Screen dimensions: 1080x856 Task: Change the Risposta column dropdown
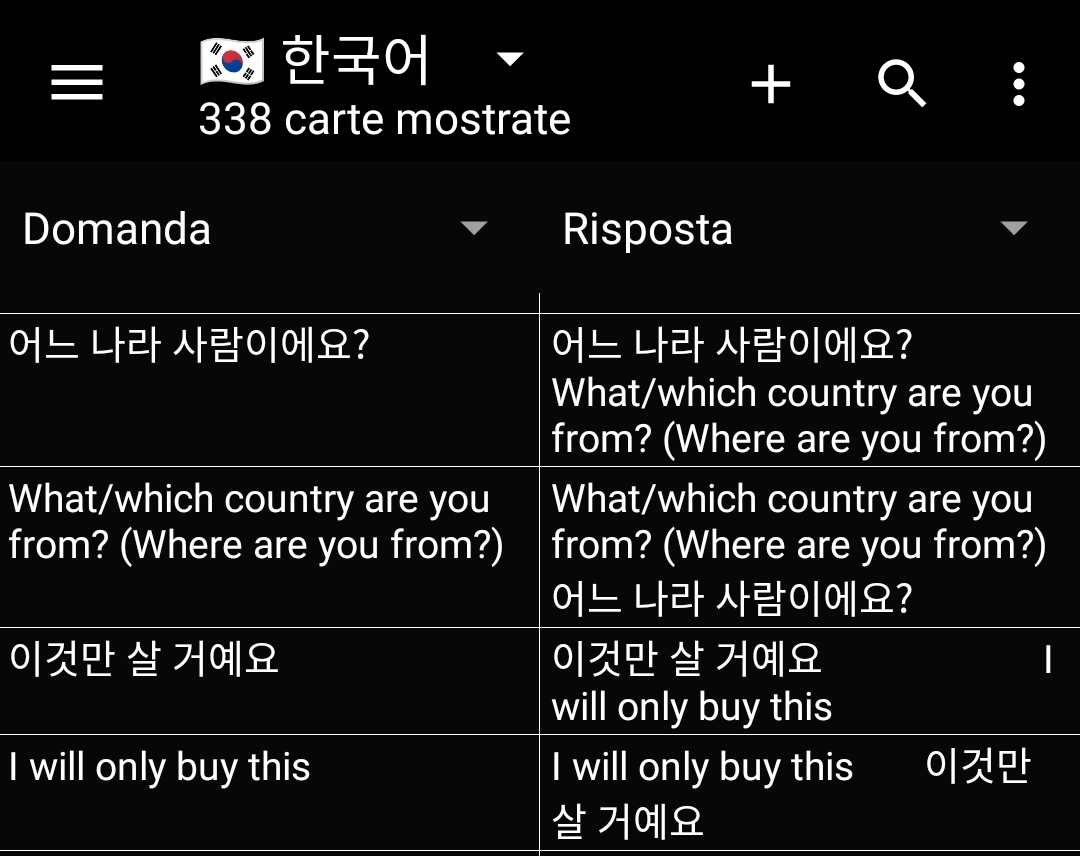point(1013,229)
